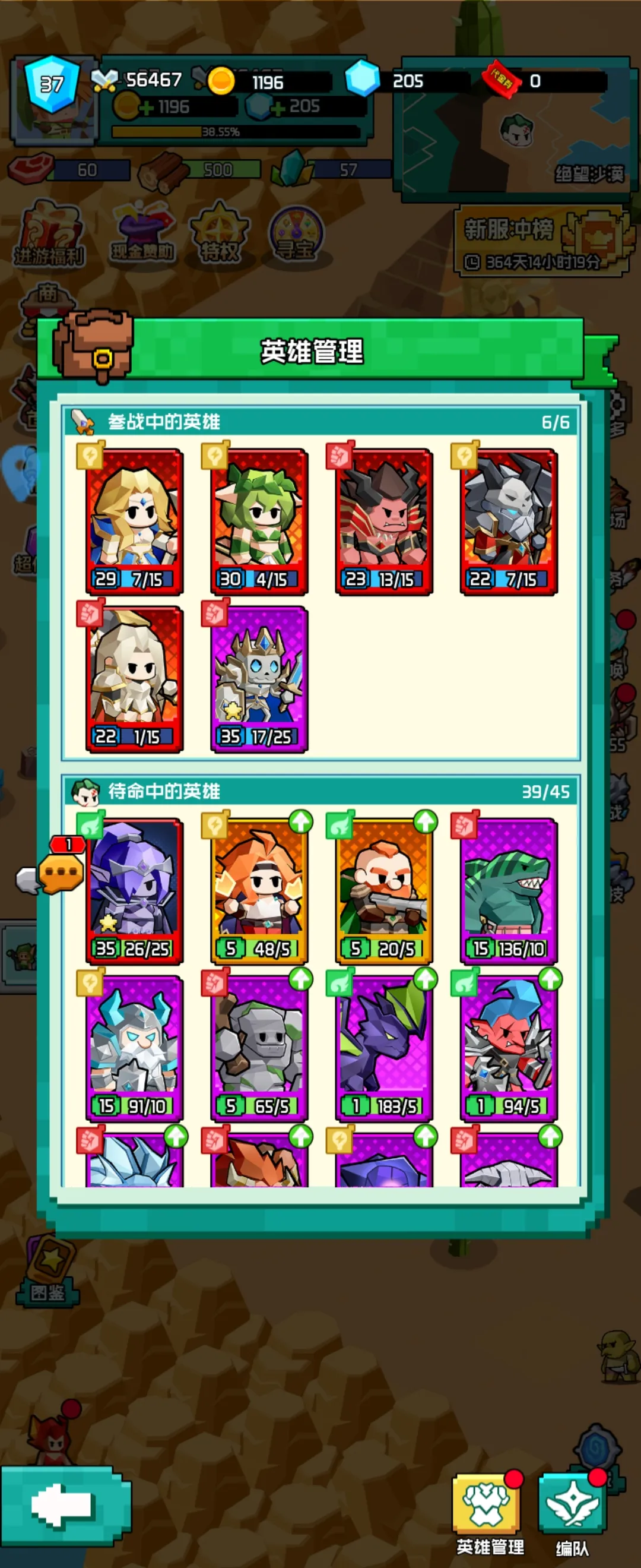Open red demon hero card 13/15

(x=384, y=521)
